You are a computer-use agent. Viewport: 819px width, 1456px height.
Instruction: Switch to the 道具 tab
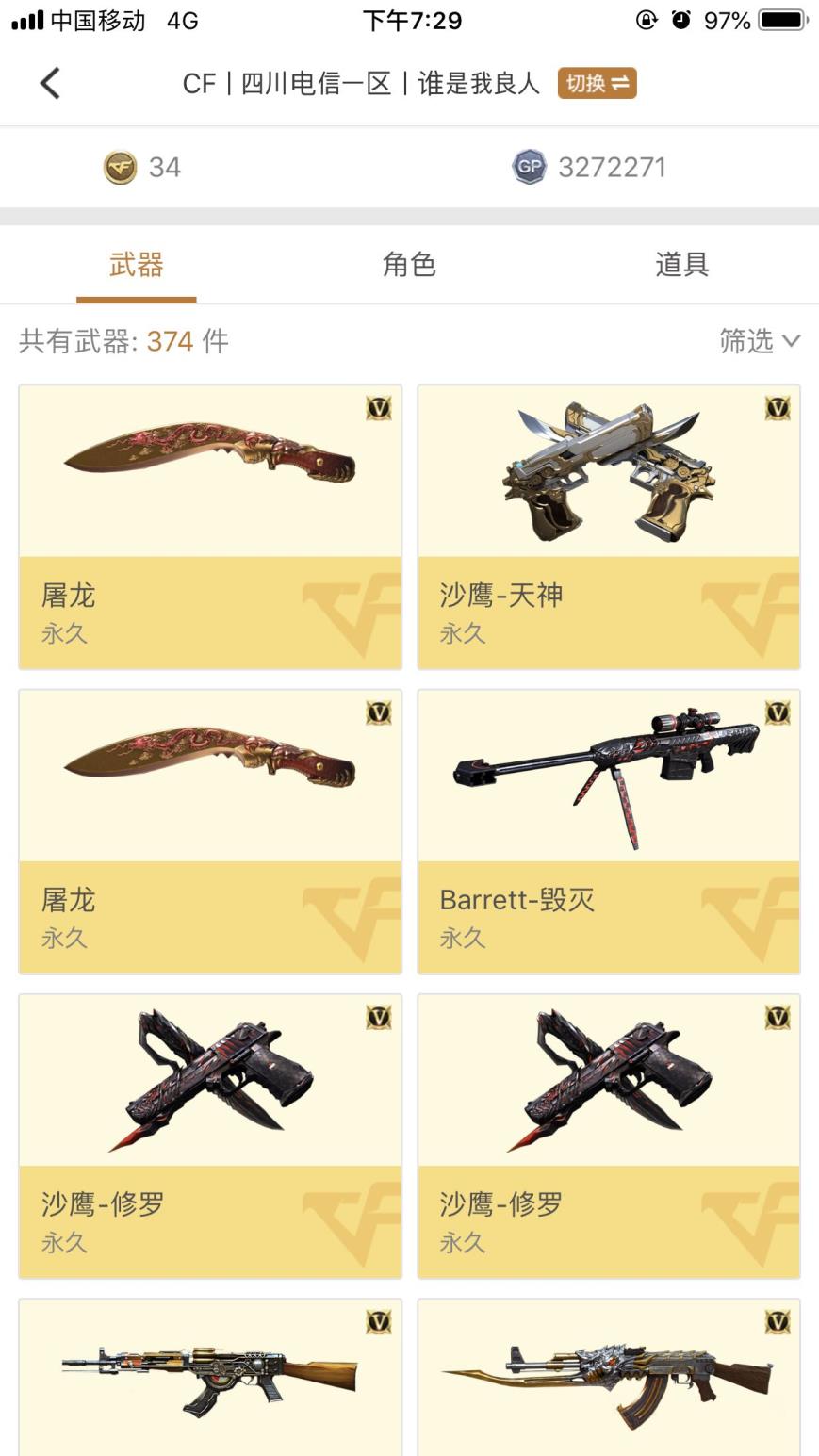[681, 265]
